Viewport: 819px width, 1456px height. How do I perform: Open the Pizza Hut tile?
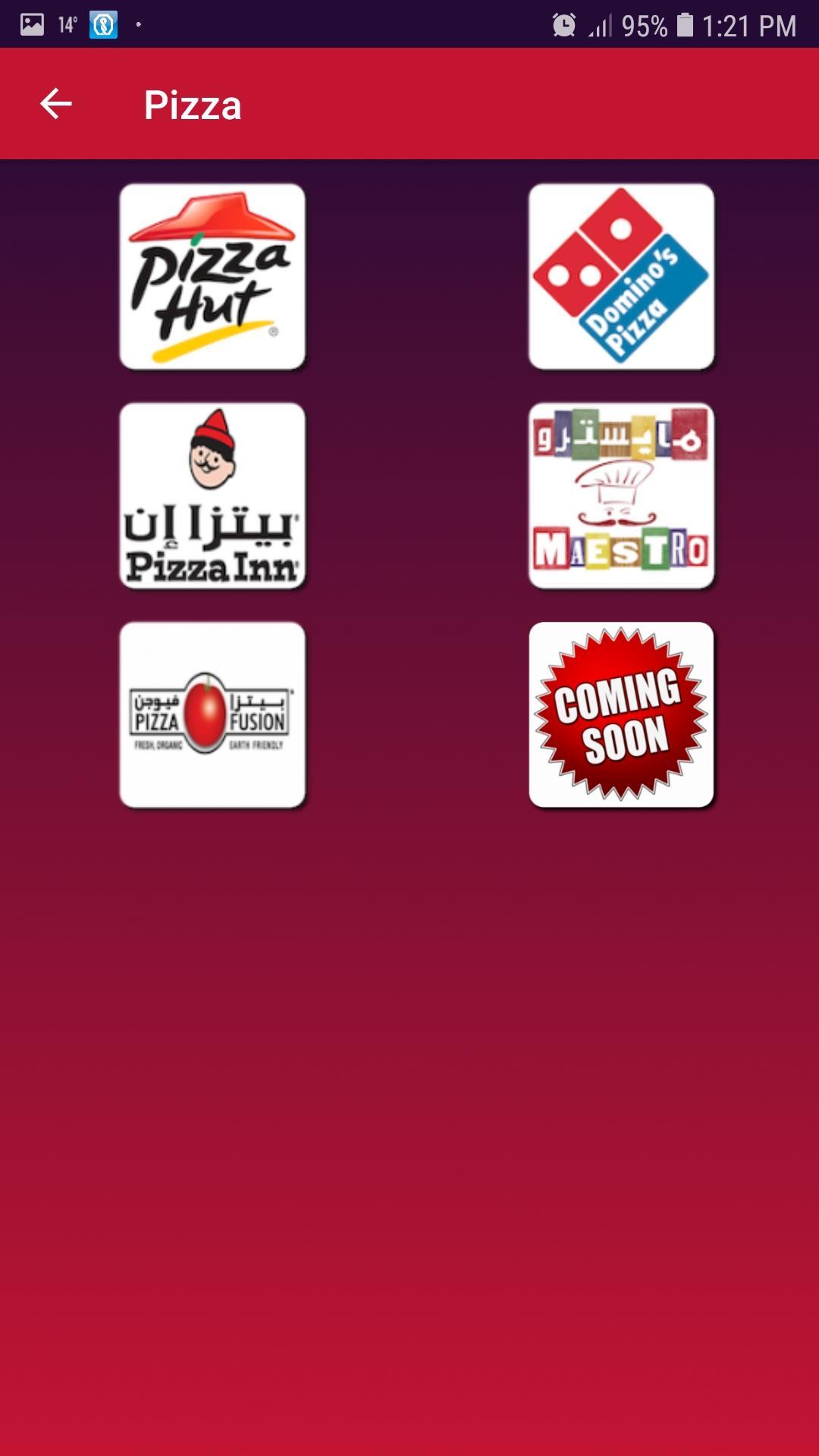[x=212, y=277]
